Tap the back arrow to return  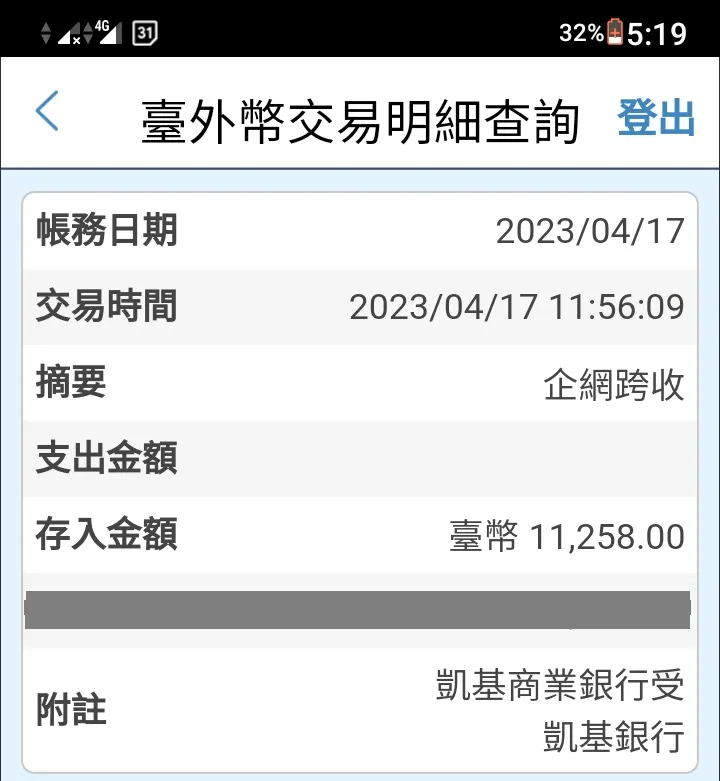tap(46, 113)
